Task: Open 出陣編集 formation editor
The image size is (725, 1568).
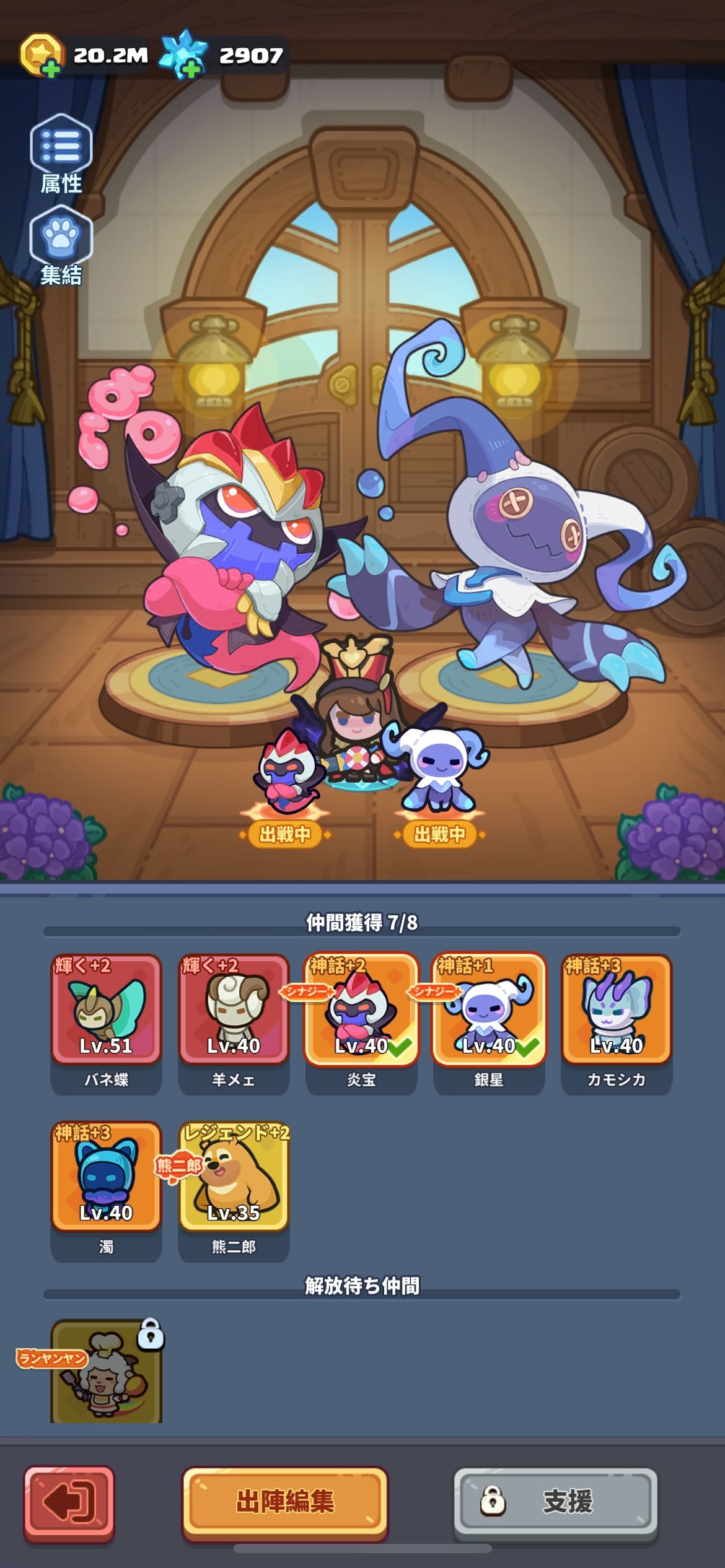Action: click(x=285, y=1501)
